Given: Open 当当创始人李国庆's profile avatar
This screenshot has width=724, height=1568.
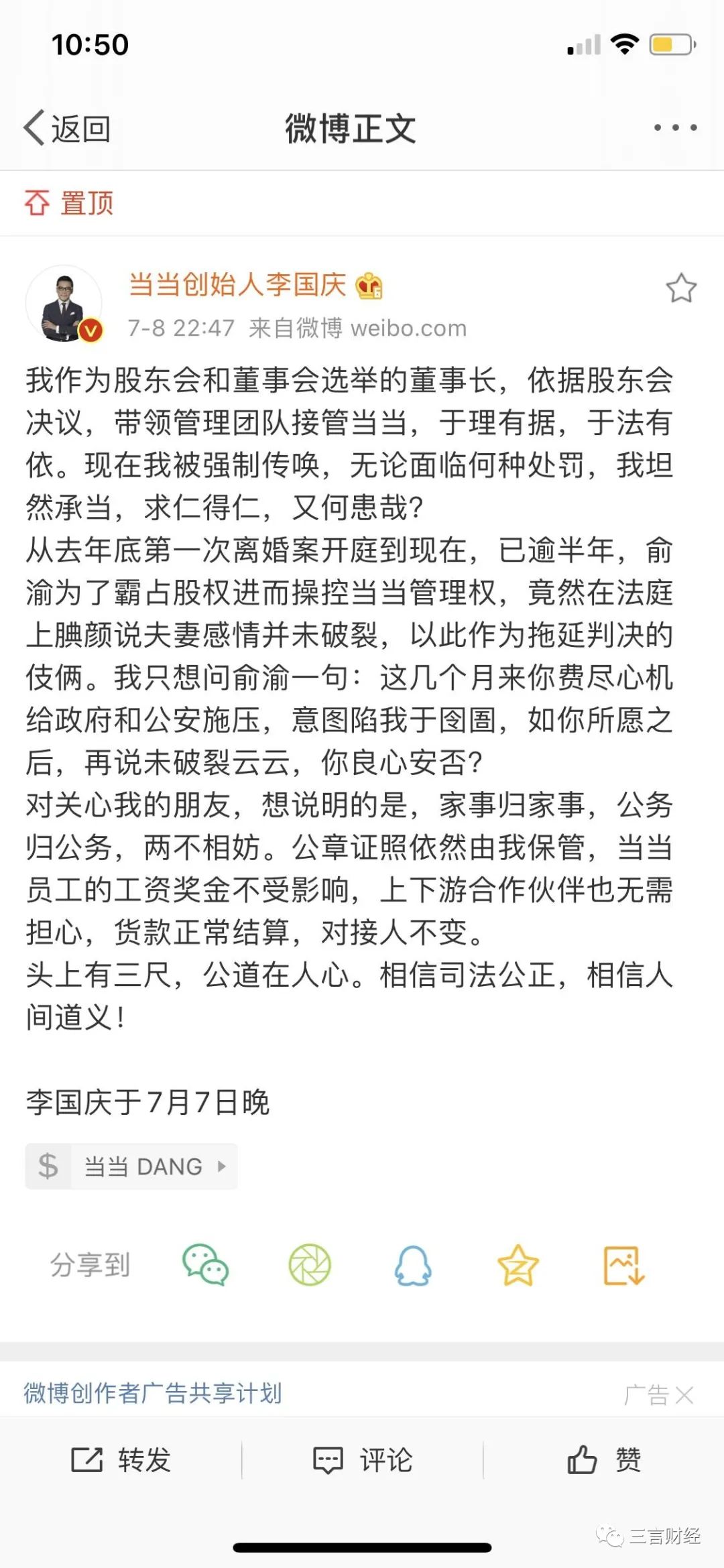Looking at the screenshot, I should (64, 304).
